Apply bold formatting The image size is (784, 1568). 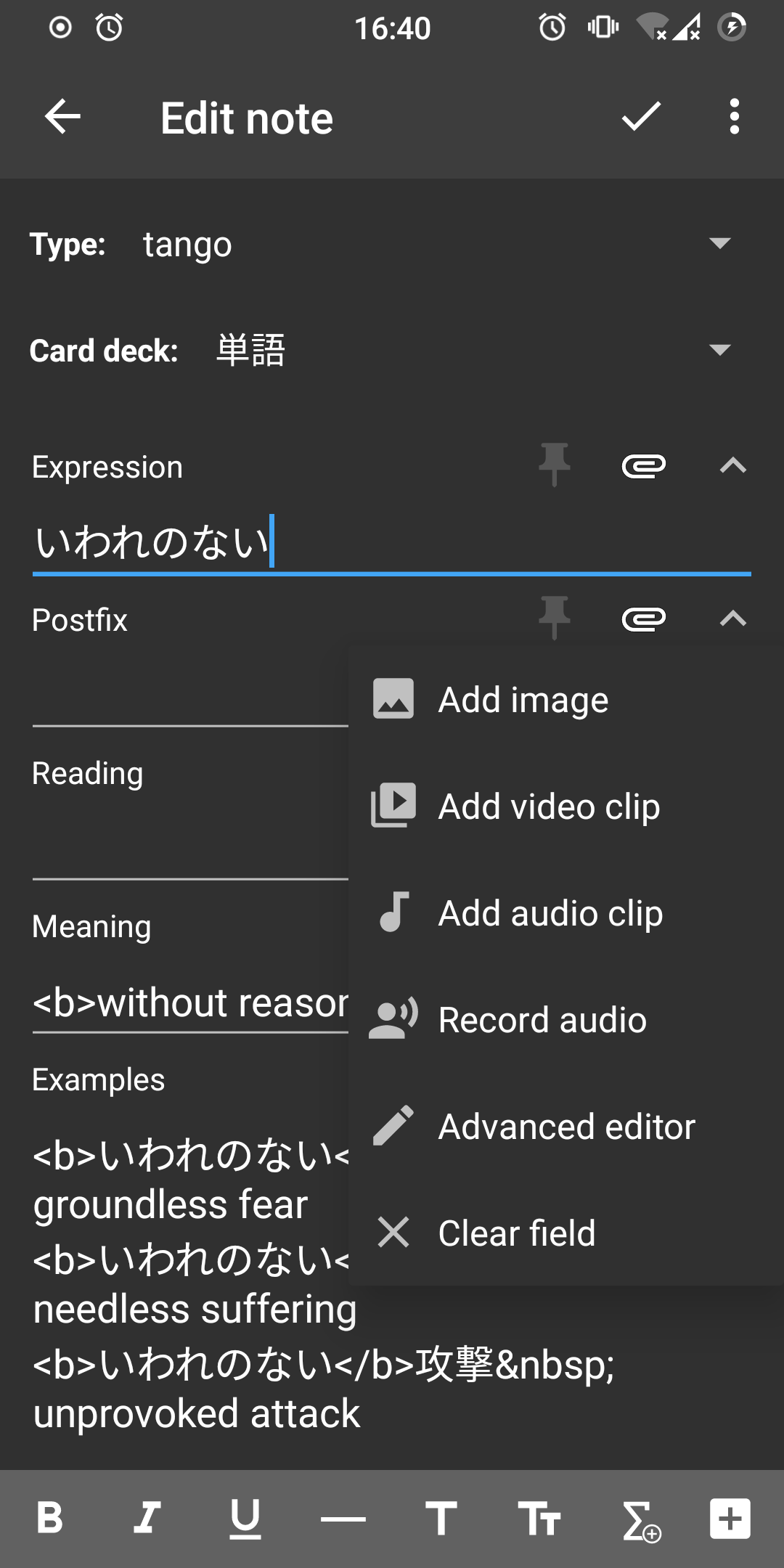pyautogui.click(x=50, y=1519)
